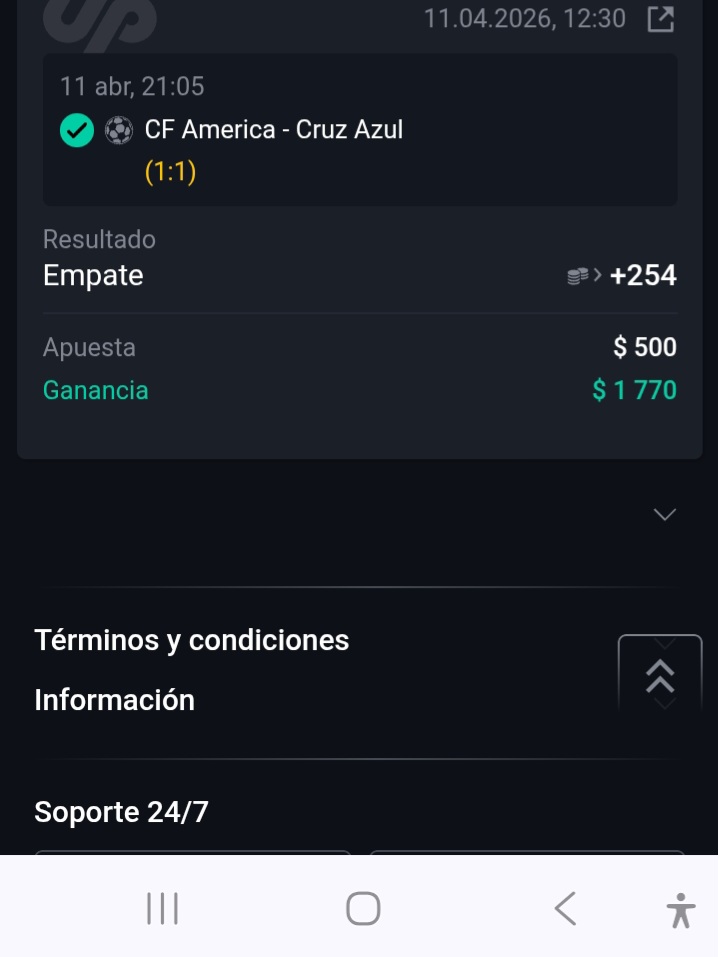
Task: Open the CF America - Cruz Azul match
Action: (273, 129)
